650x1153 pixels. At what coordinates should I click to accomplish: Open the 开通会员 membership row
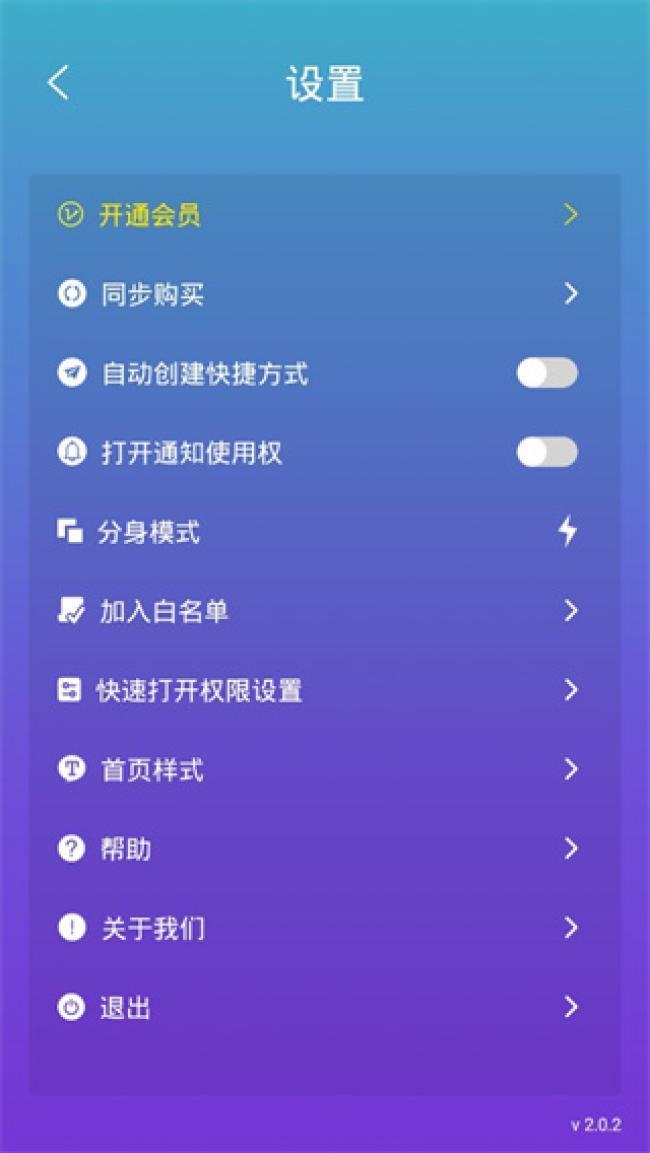(x=150, y=215)
